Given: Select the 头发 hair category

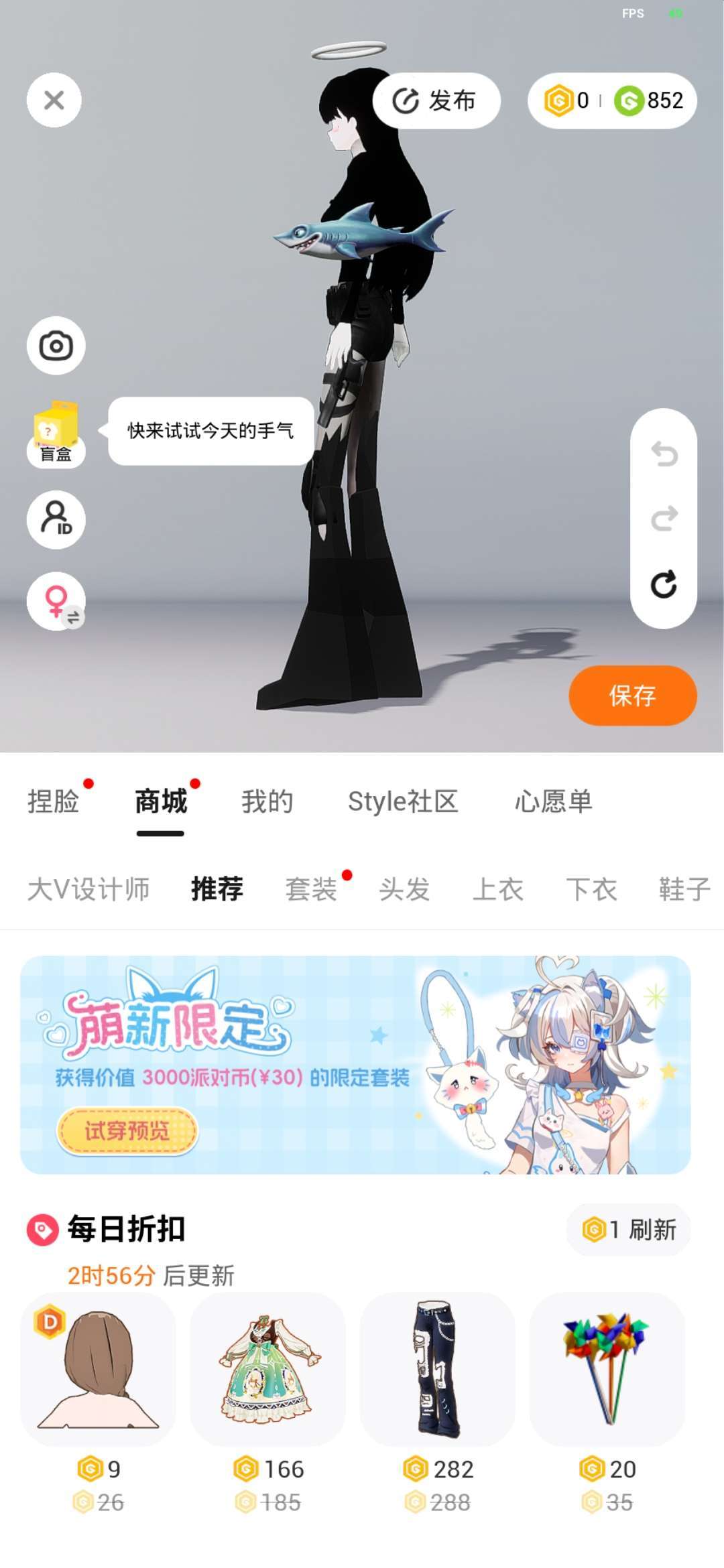Looking at the screenshot, I should (404, 890).
